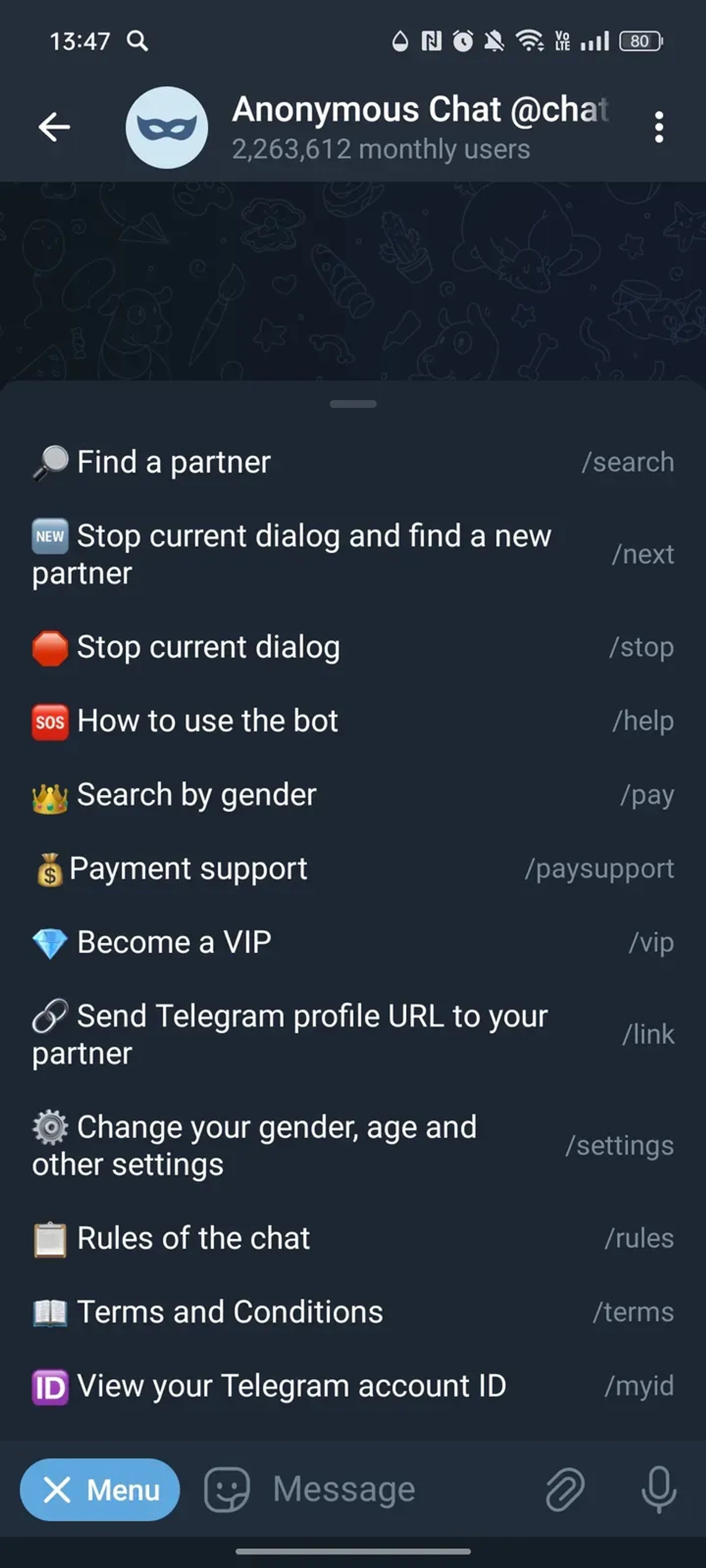Close the Menu with the X Menu button

tap(99, 1501)
